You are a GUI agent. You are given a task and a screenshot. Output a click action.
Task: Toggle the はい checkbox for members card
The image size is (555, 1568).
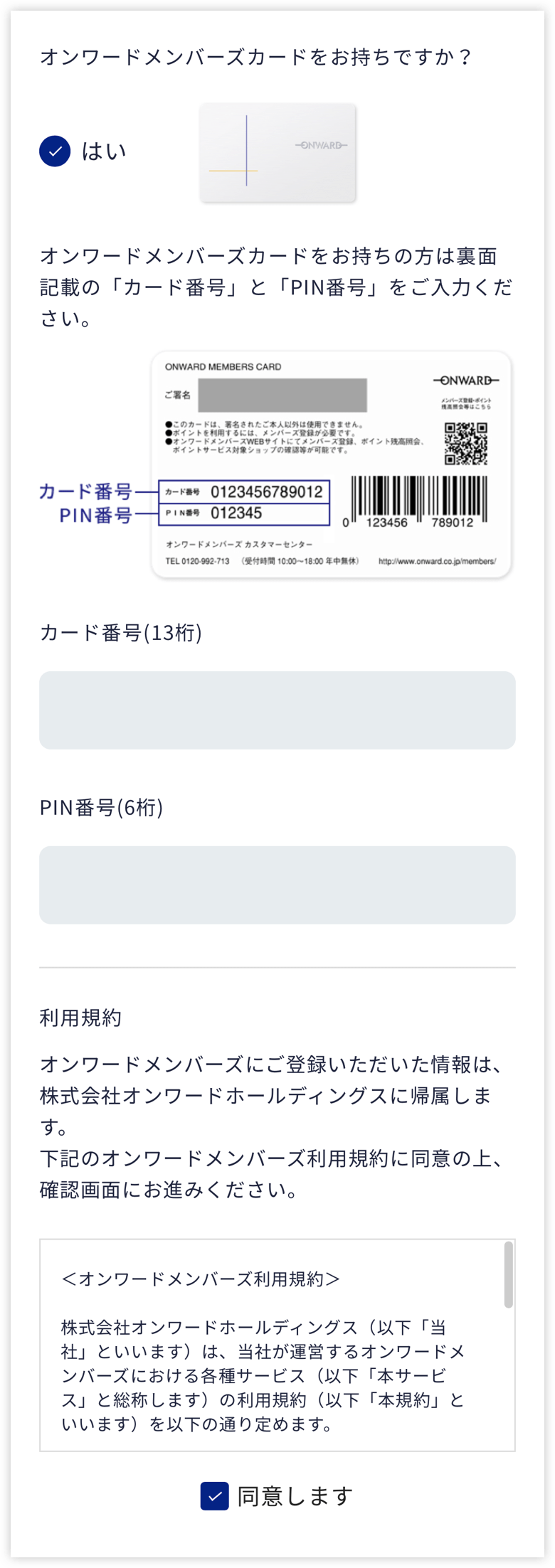pos(55,151)
